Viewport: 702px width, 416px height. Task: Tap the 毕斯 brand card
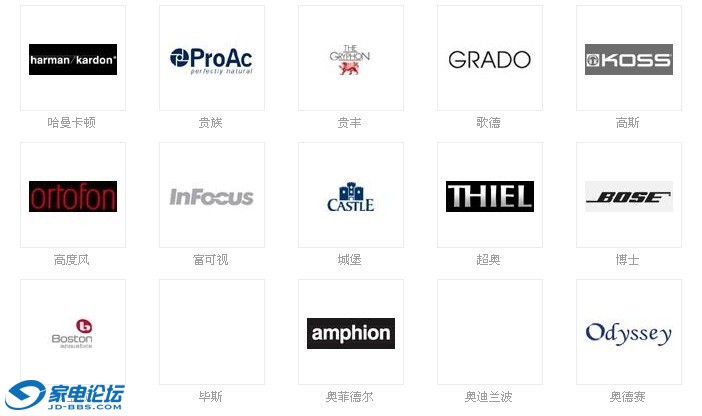[x=211, y=333]
